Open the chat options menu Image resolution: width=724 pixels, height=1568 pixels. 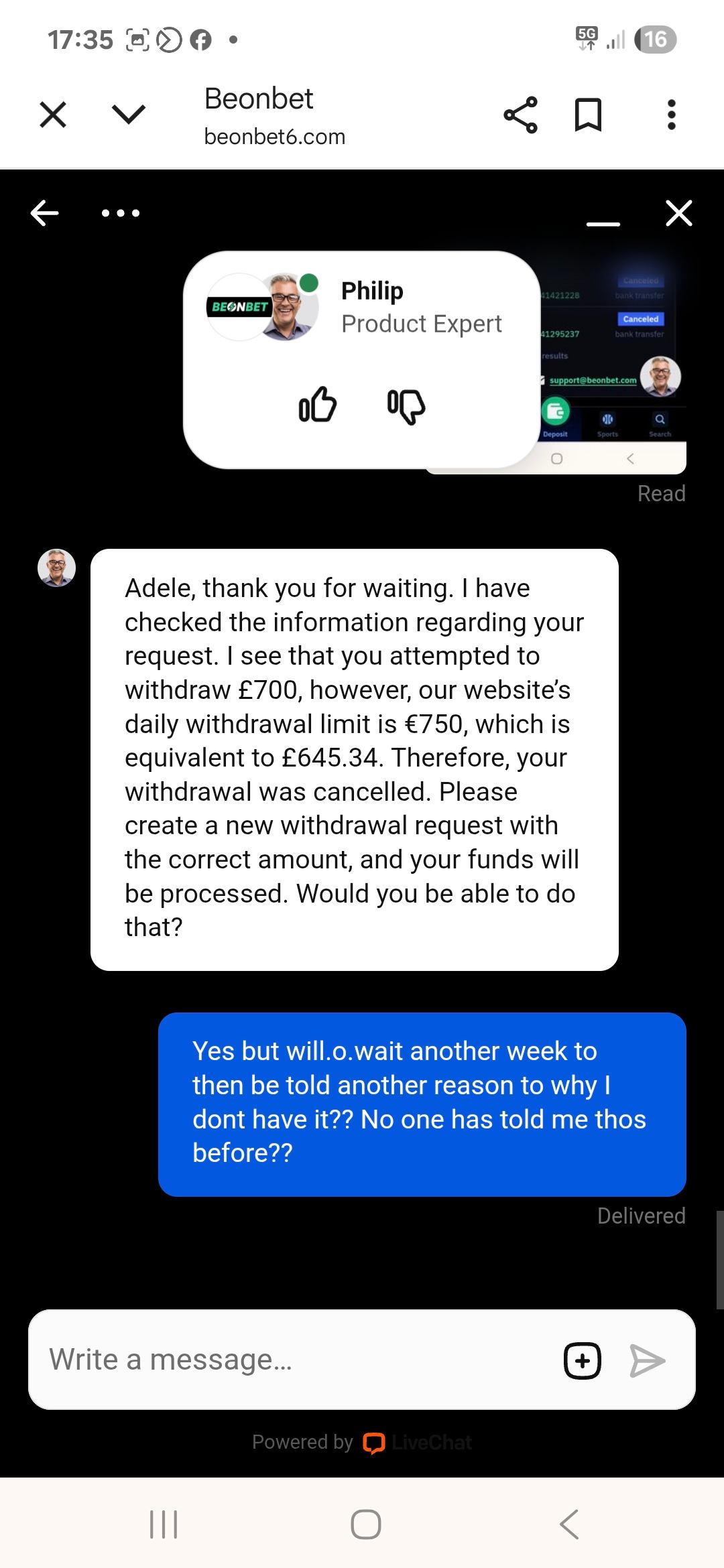121,214
